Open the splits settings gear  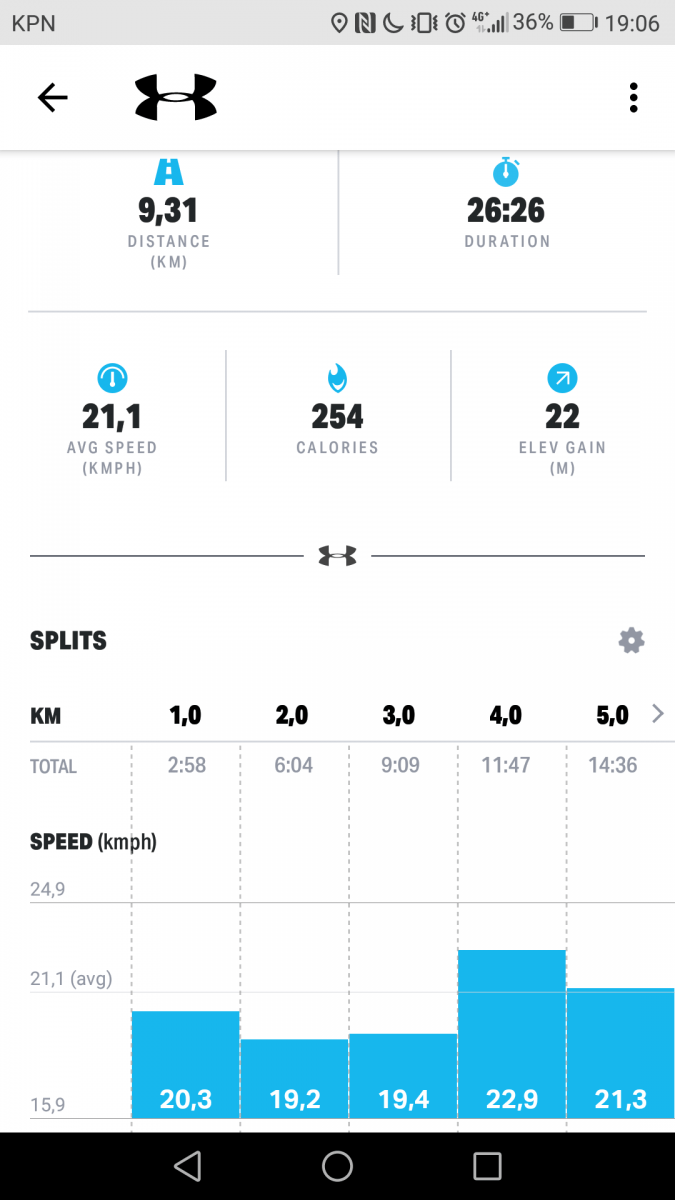(x=631, y=641)
